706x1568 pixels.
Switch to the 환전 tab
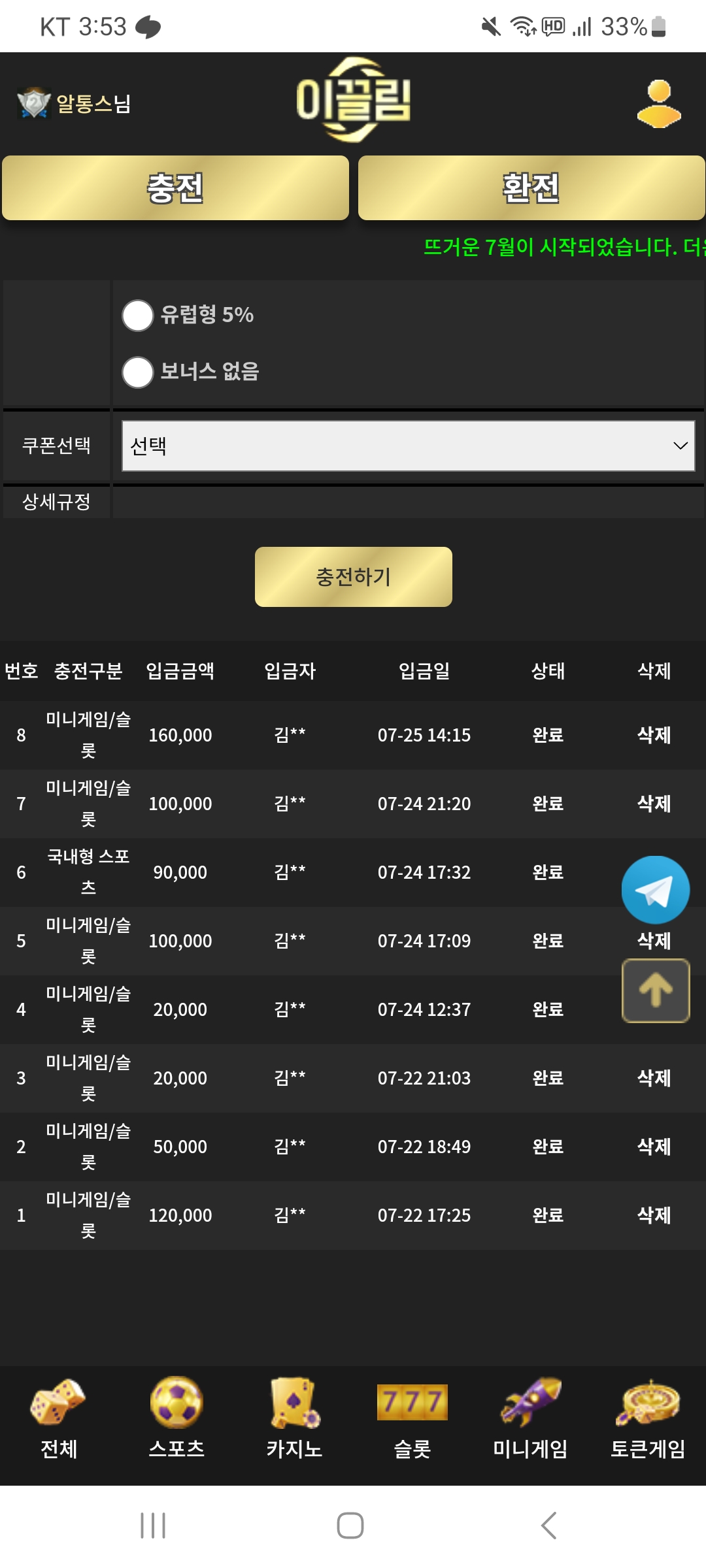[531, 188]
